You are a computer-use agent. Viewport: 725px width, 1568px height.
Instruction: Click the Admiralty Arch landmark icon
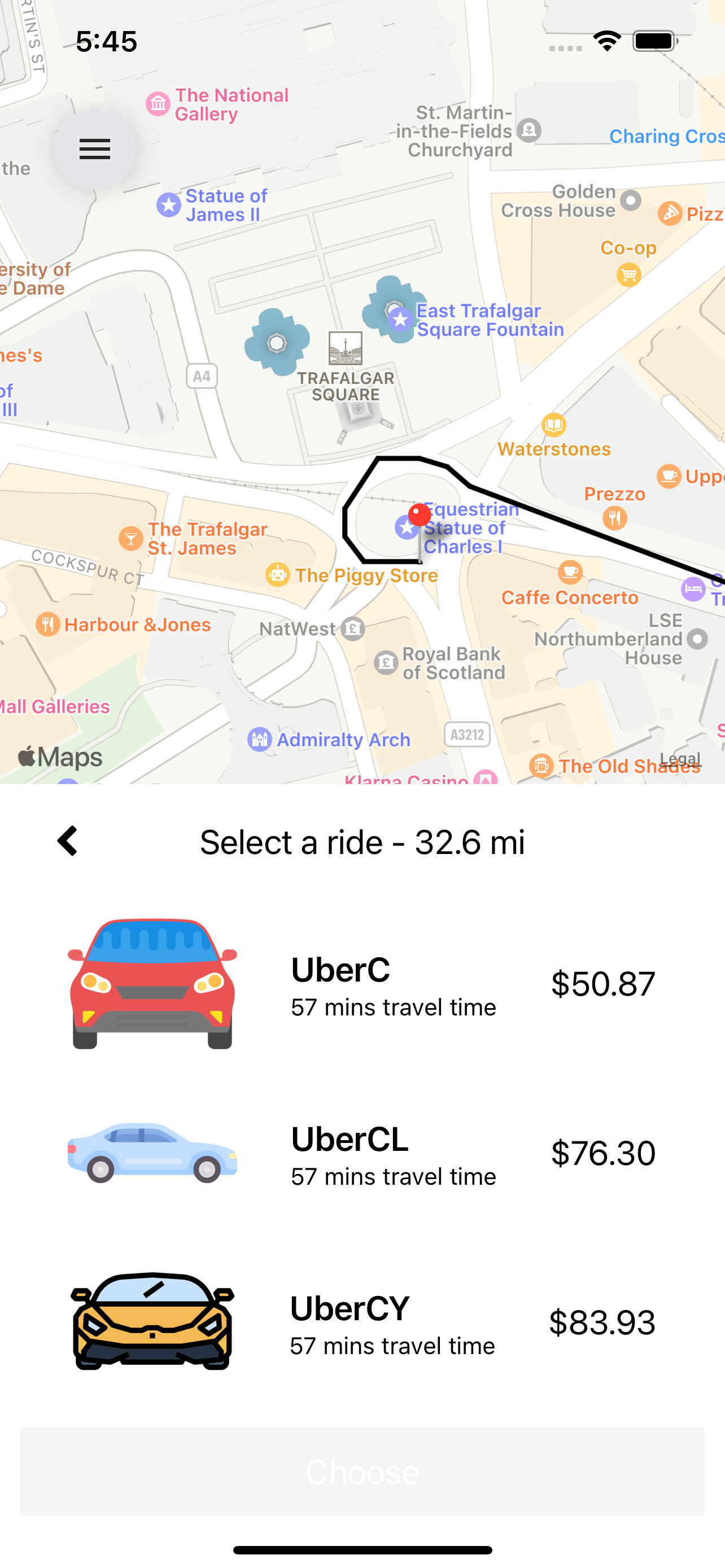(x=259, y=739)
